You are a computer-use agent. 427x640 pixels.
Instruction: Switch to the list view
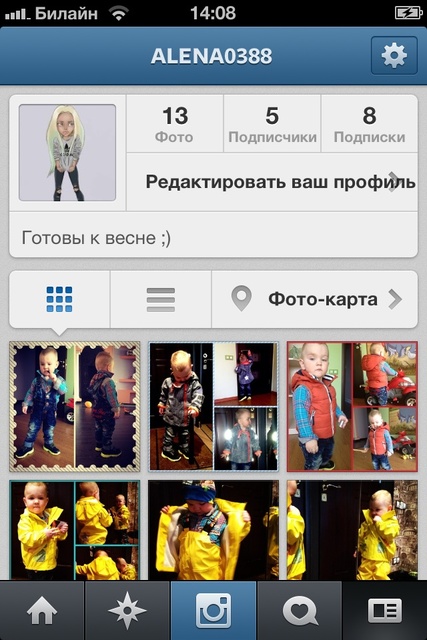[161, 299]
